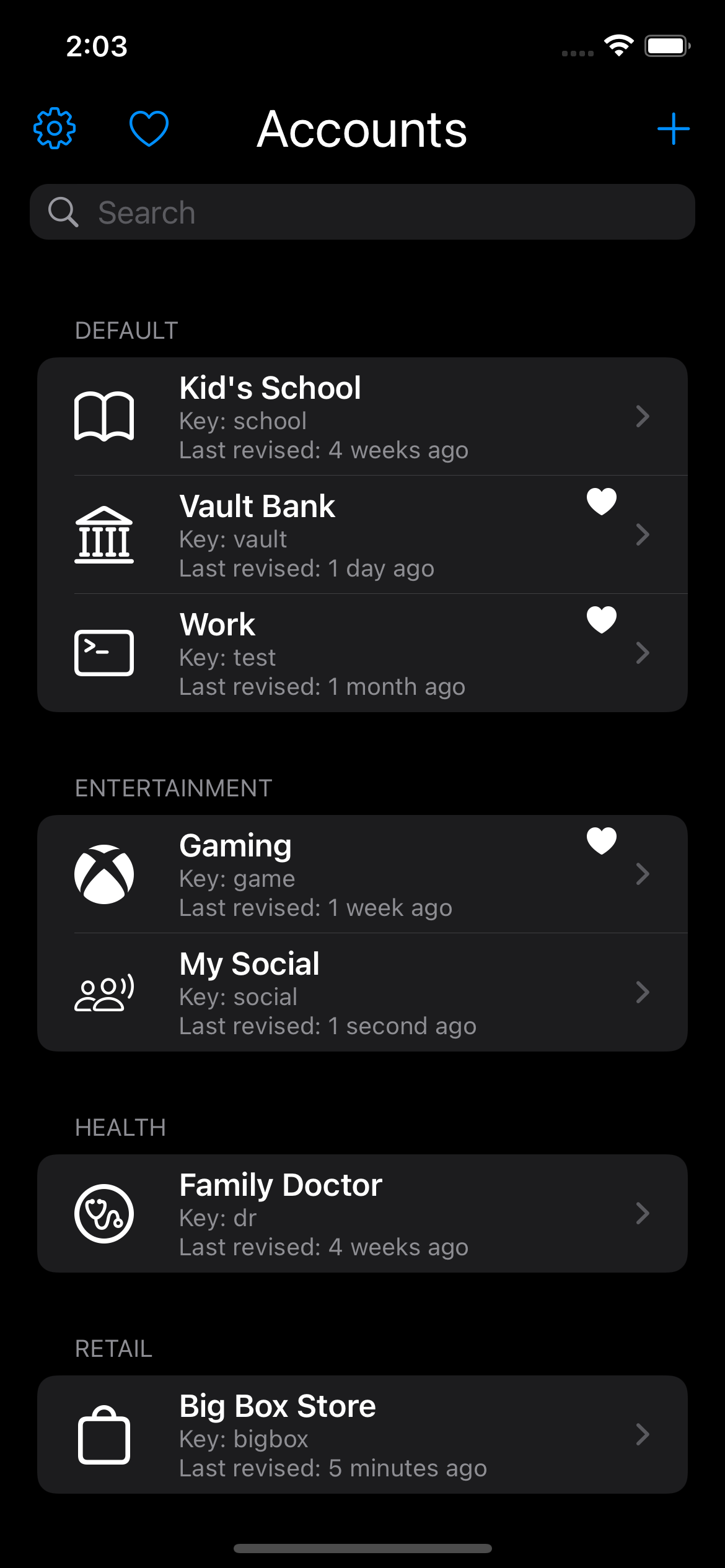The image size is (725, 1568).
Task: Click the Family Doctor stethoscope icon
Action: click(x=104, y=1213)
